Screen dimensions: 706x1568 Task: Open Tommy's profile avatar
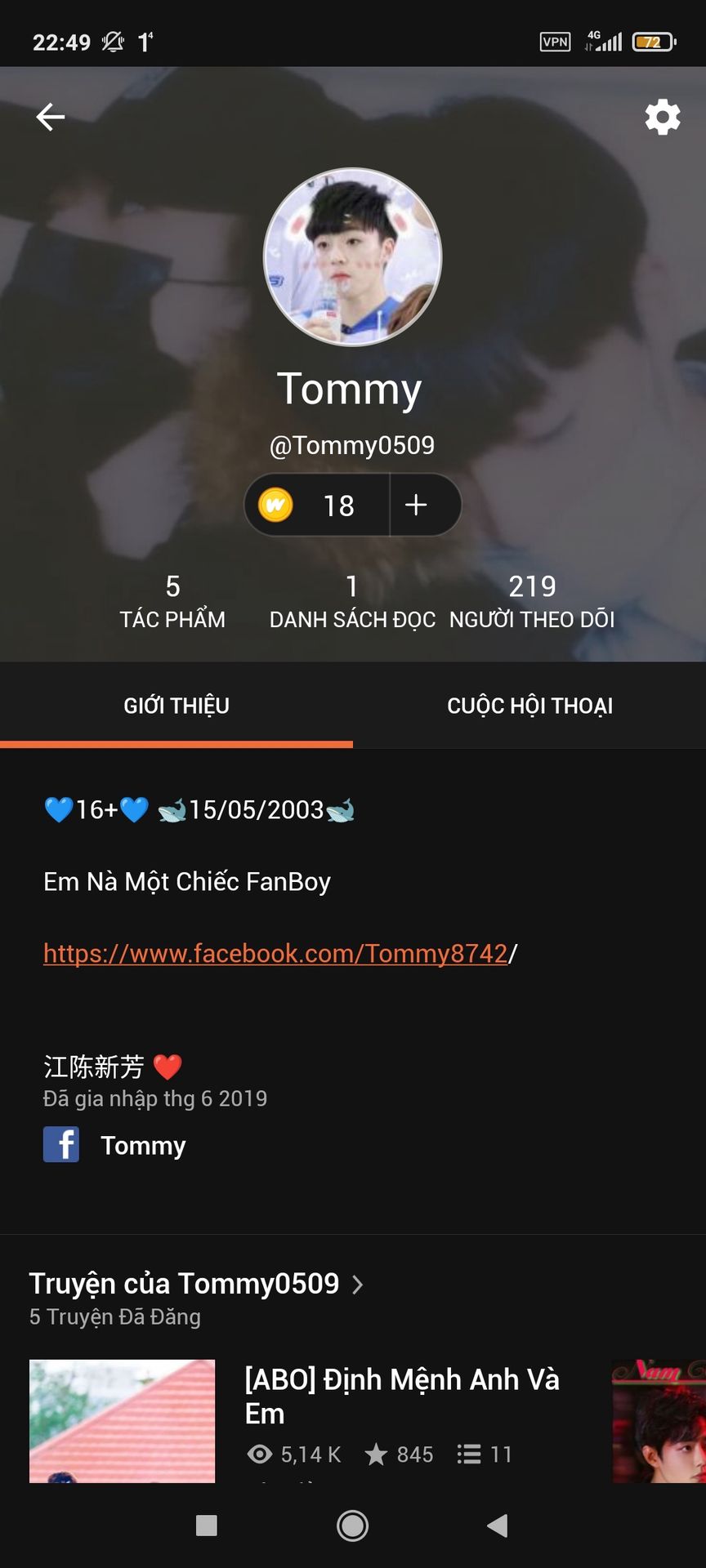tap(352, 257)
